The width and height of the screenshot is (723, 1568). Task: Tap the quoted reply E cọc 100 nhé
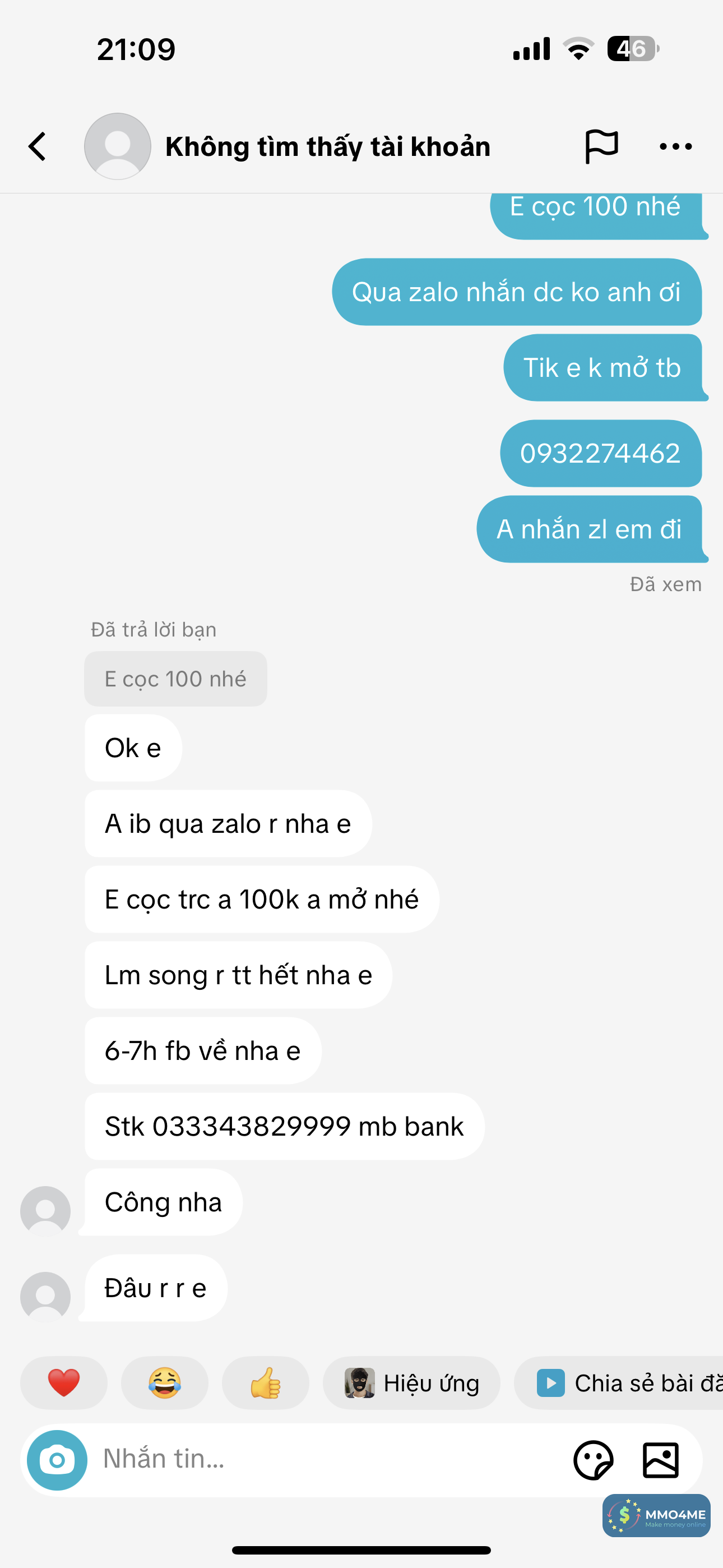click(x=175, y=679)
